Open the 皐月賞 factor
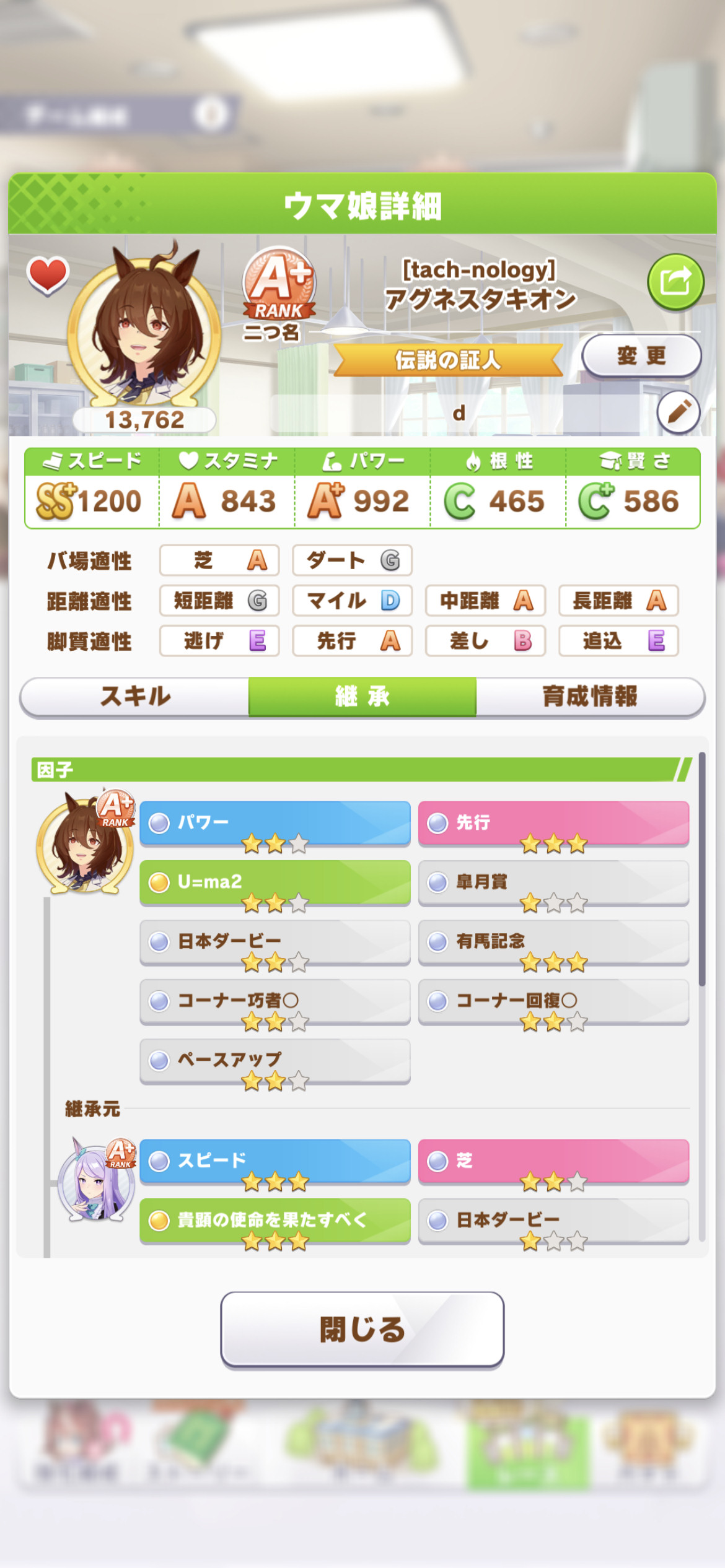 pos(553,883)
